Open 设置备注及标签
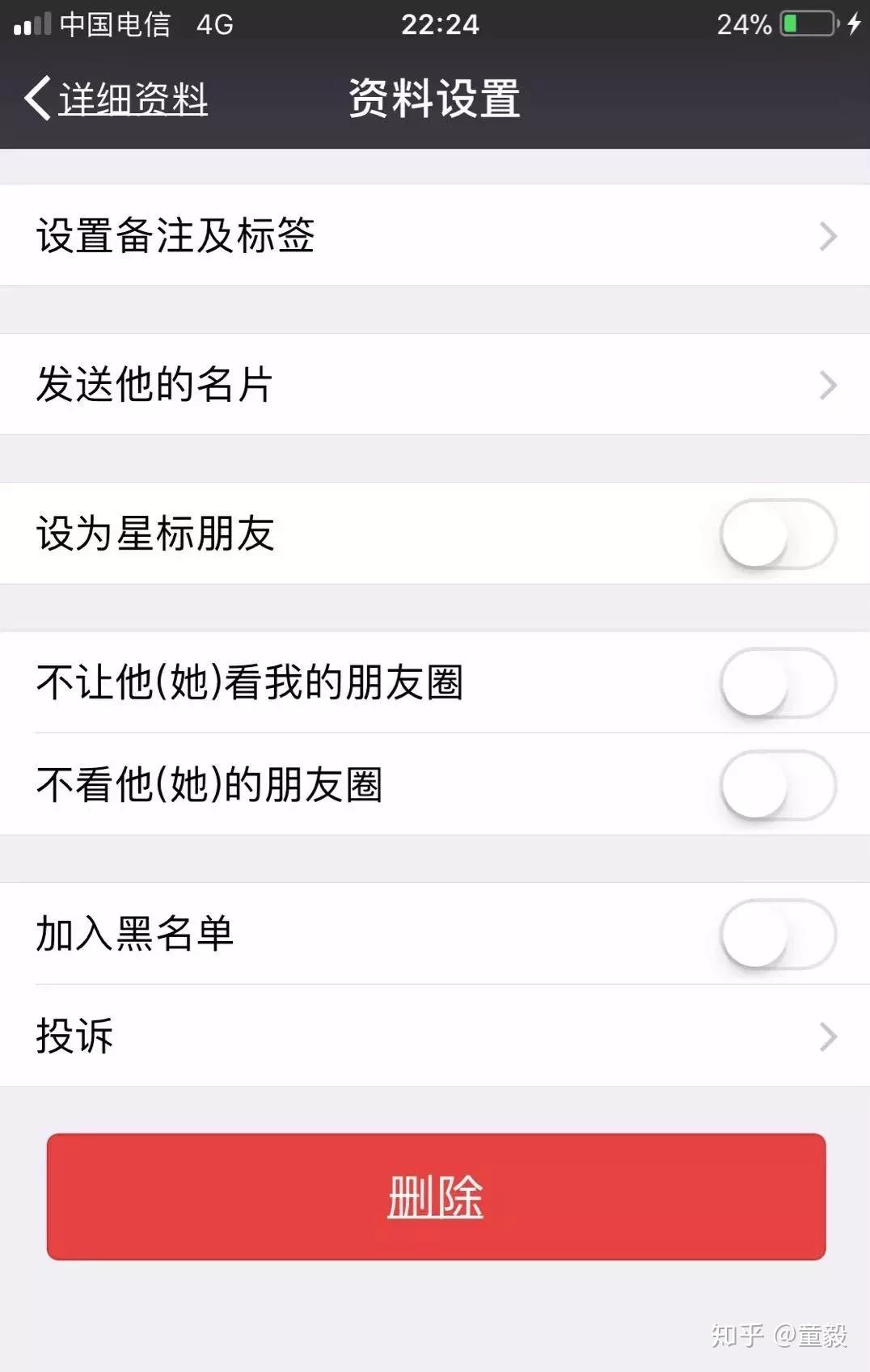870x1372 pixels. pyautogui.click(x=435, y=235)
